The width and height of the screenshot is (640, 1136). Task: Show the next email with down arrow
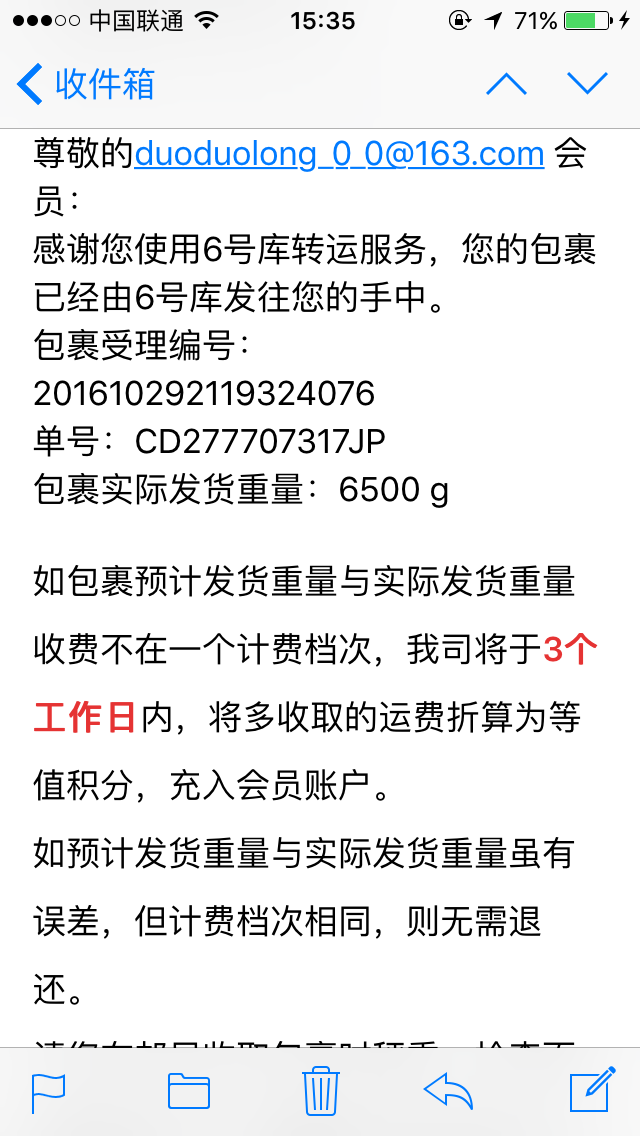click(587, 84)
